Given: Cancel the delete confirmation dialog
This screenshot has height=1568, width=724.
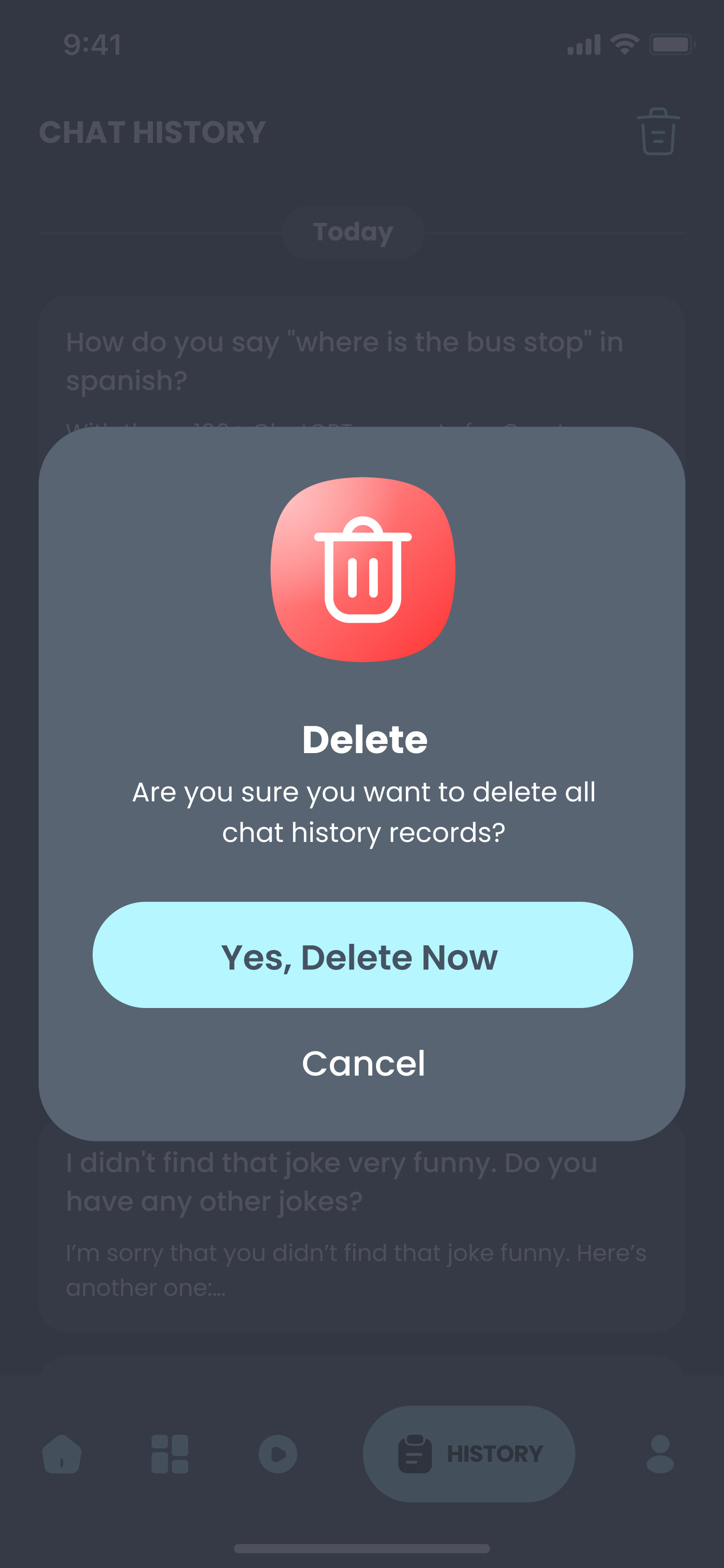Looking at the screenshot, I should point(363,1064).
